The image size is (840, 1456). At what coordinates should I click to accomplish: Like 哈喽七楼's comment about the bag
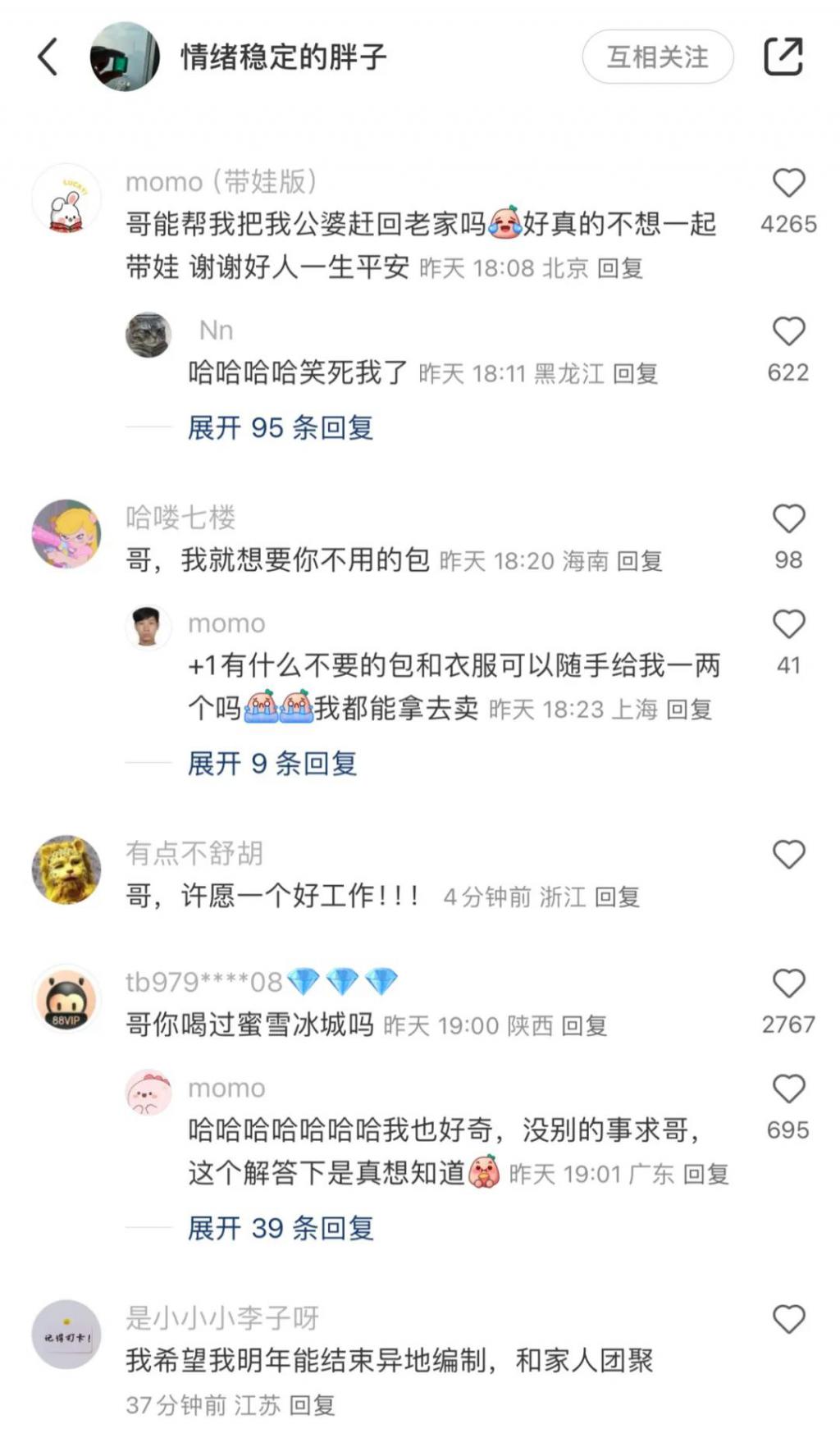tap(788, 518)
